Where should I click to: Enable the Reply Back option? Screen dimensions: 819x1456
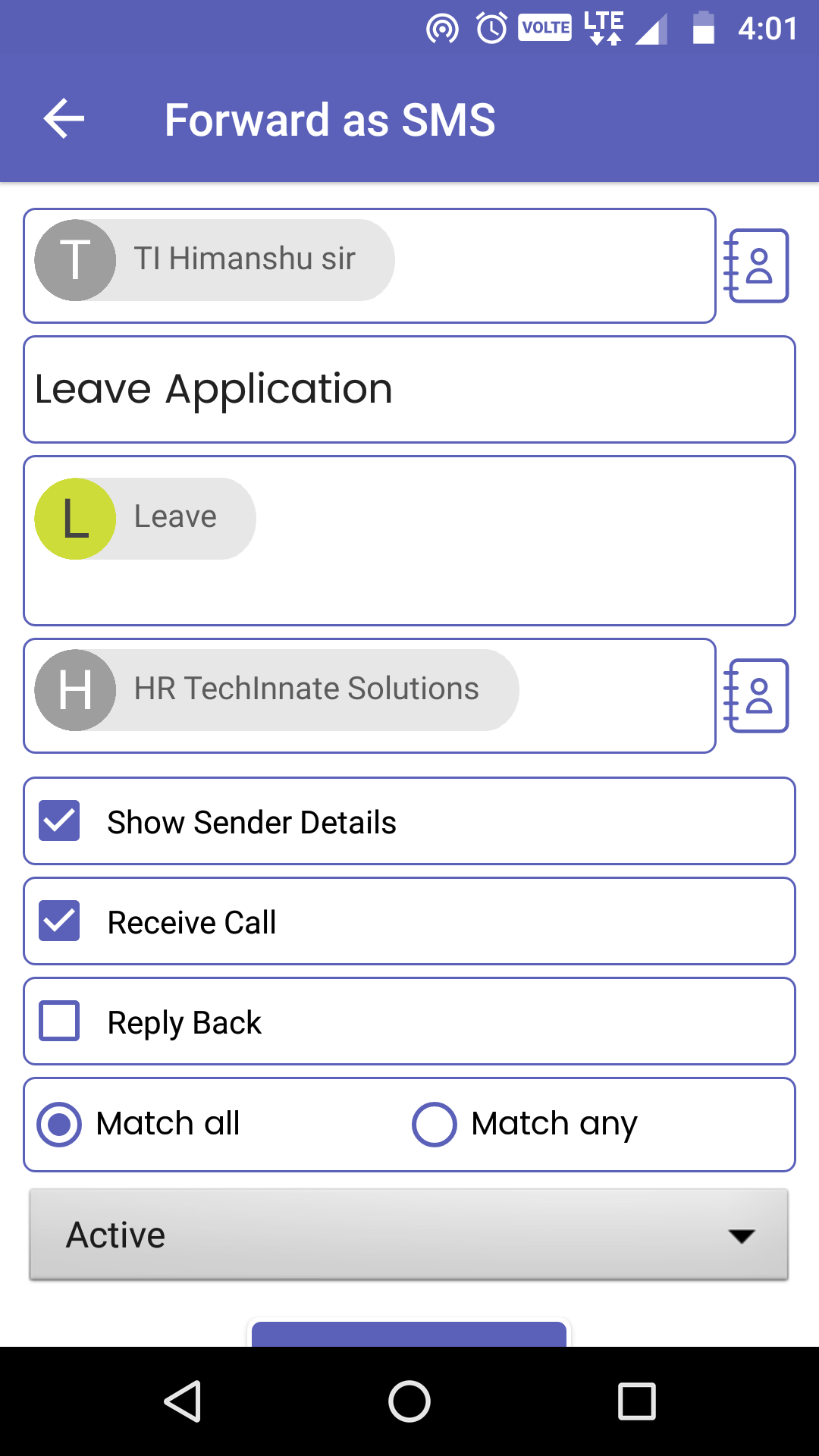click(58, 1021)
